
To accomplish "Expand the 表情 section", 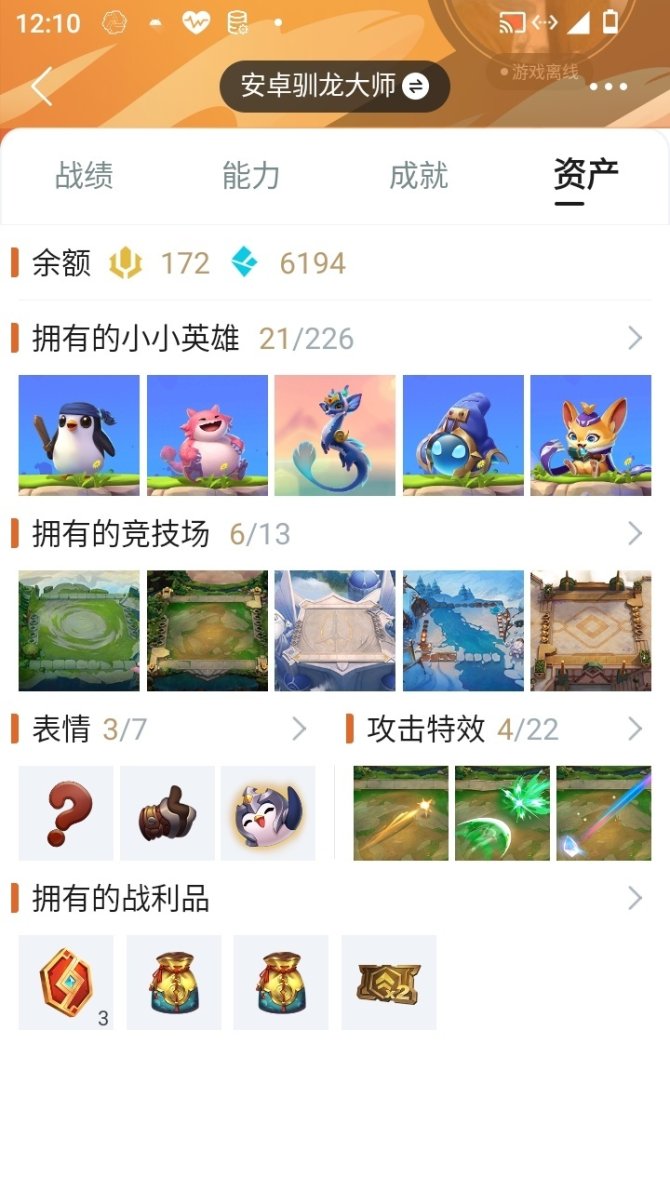I will pyautogui.click(x=298, y=729).
